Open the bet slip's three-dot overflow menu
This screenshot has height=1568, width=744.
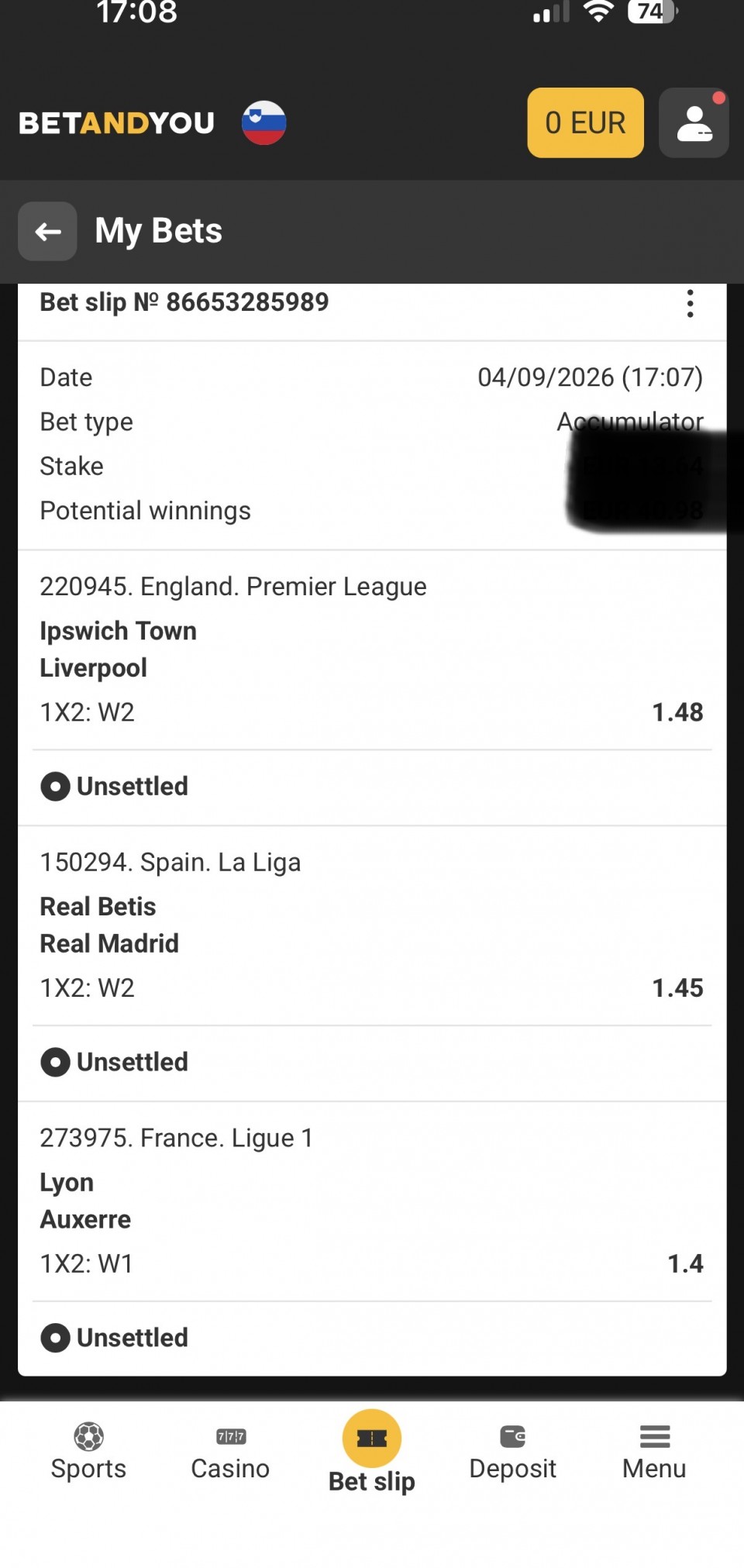(690, 303)
